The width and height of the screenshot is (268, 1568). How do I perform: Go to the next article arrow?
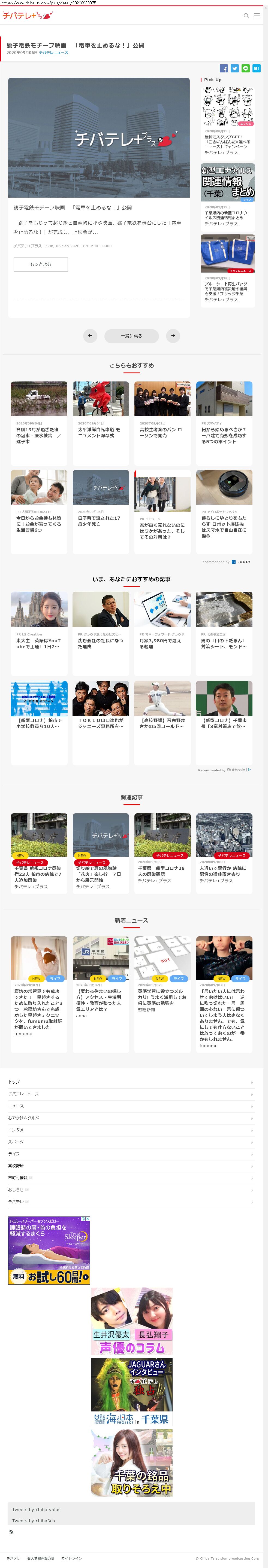click(173, 335)
